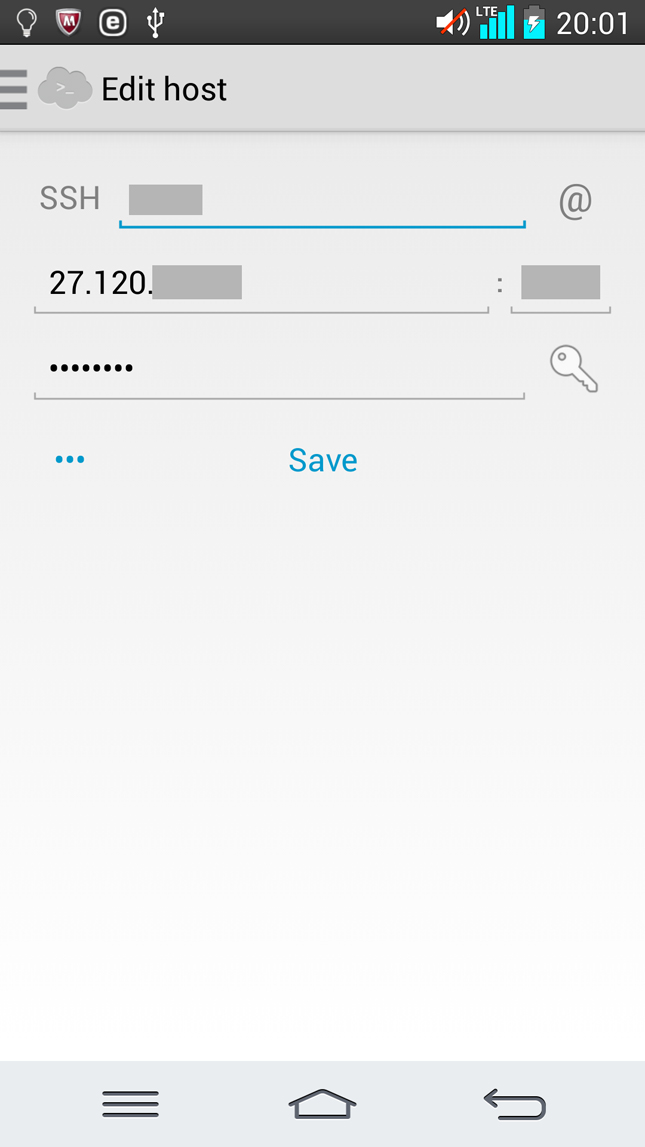The height and width of the screenshot is (1147, 645).
Task: Tap the SSH username field
Action: [x=321, y=201]
